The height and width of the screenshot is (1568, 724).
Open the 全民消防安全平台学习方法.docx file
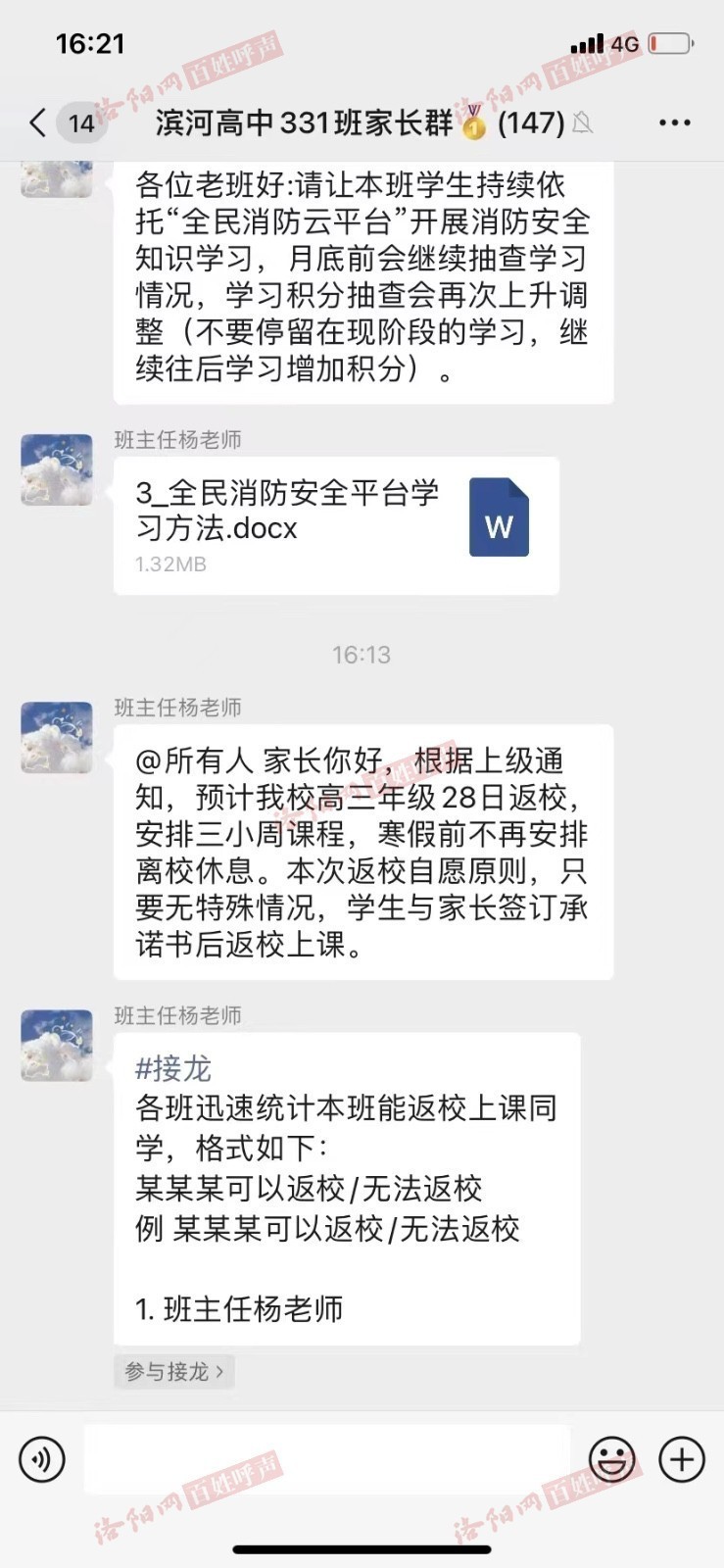click(336, 525)
